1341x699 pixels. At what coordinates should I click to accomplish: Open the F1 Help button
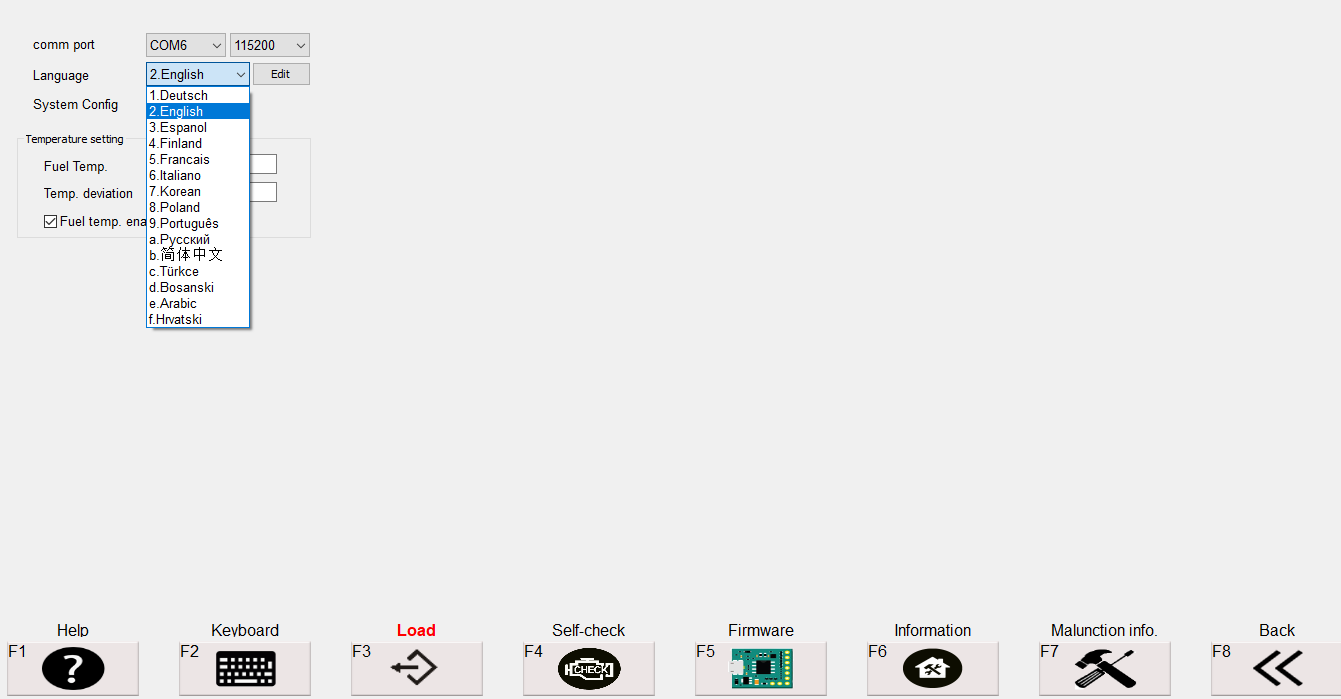(73, 668)
